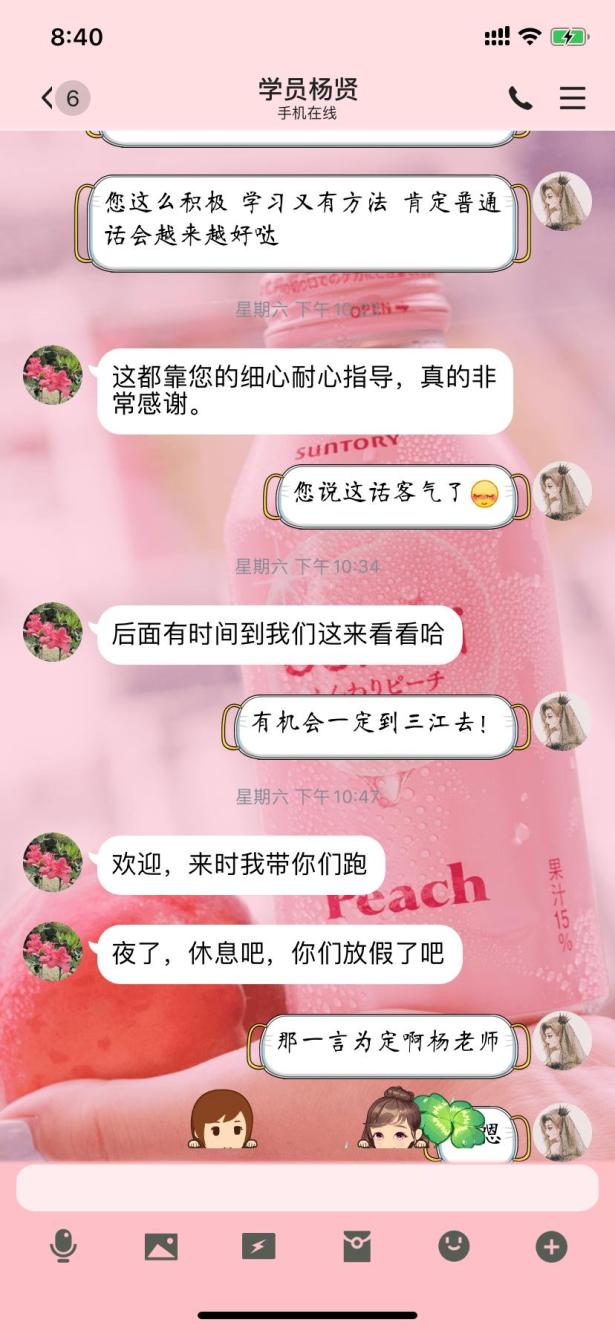The image size is (615, 1331).
Task: Start a voice call with 学员杨贤
Action: pyautogui.click(x=520, y=98)
